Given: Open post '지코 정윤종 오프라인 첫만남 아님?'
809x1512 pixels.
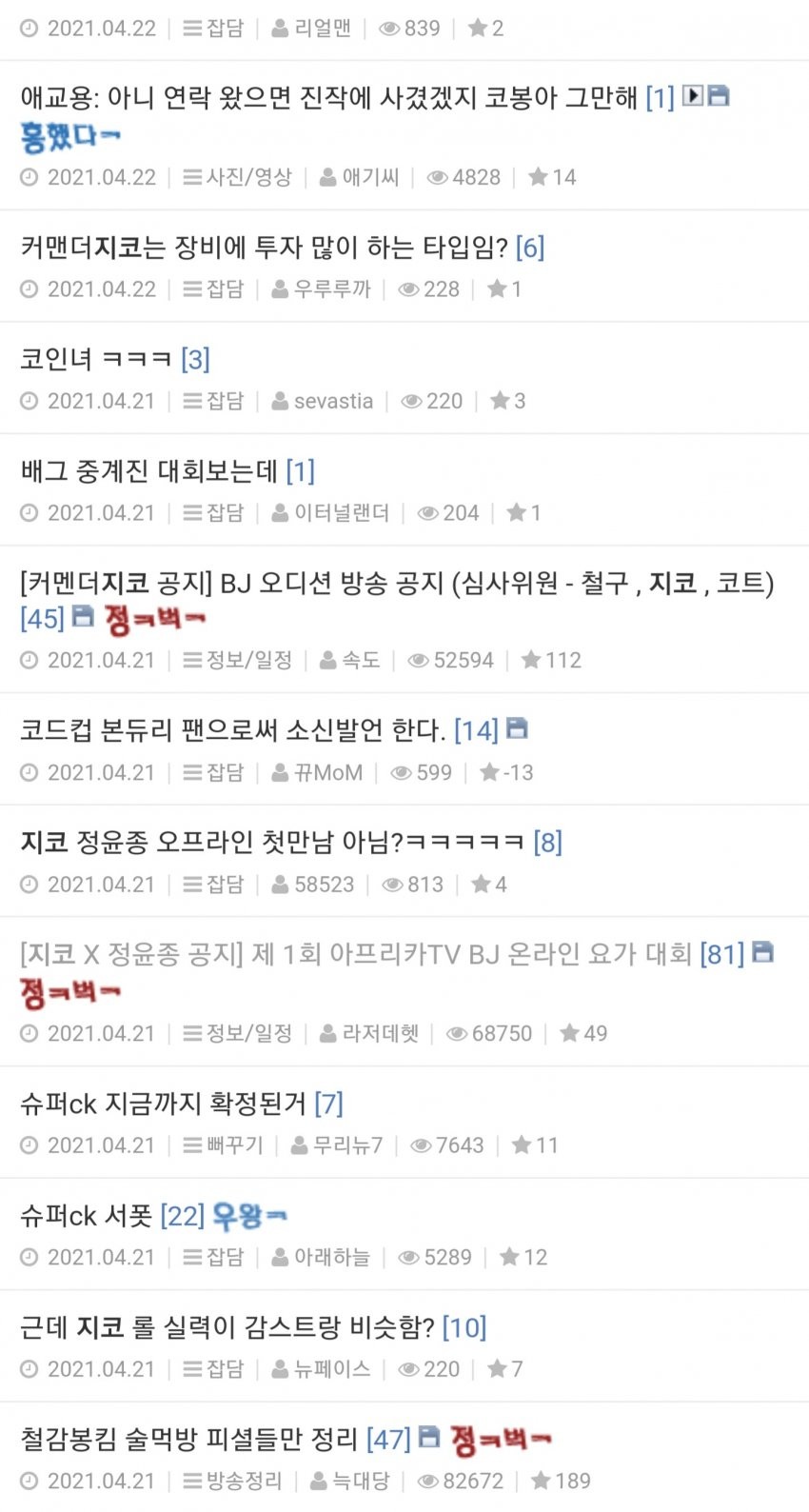Looking at the screenshot, I should [x=272, y=843].
